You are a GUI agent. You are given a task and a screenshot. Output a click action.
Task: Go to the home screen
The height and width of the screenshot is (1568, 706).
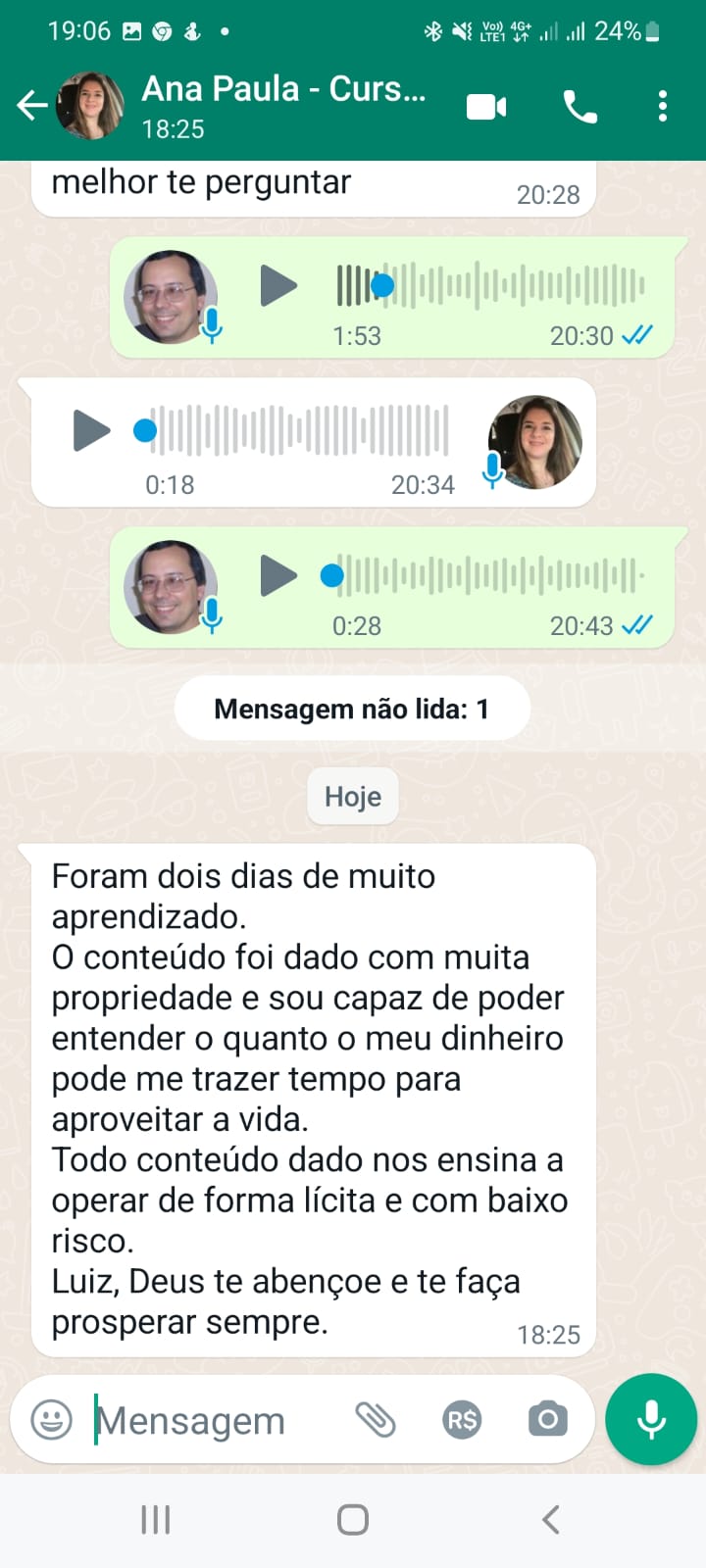[353, 1520]
